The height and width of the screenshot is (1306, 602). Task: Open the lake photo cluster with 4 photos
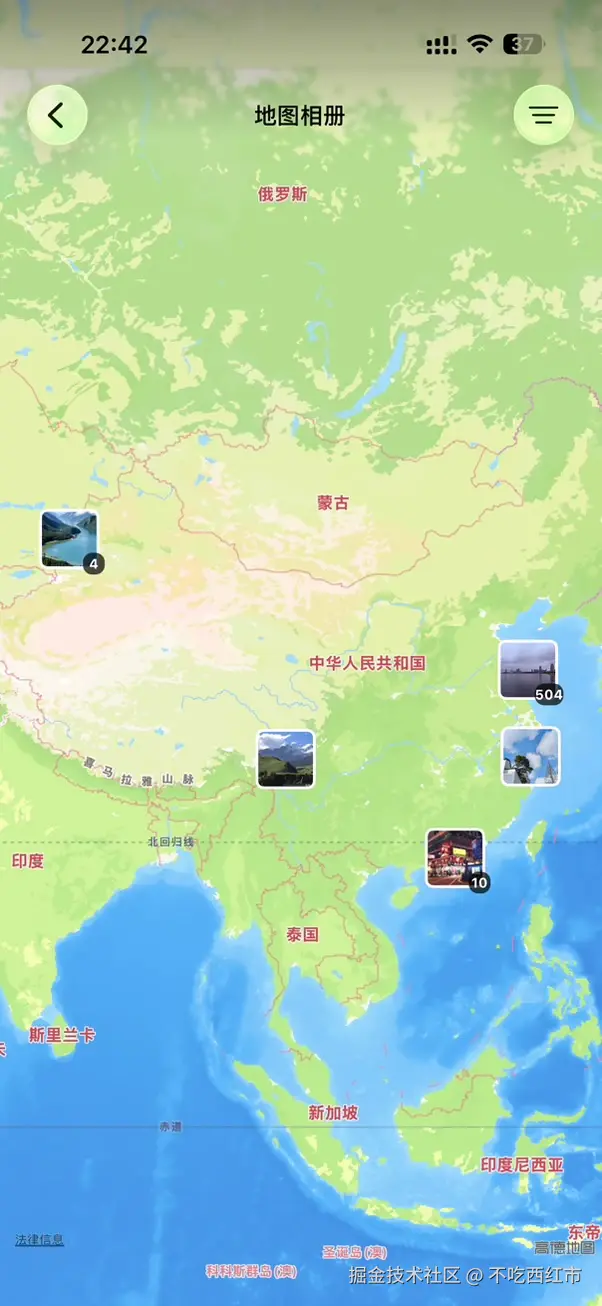(x=70, y=540)
